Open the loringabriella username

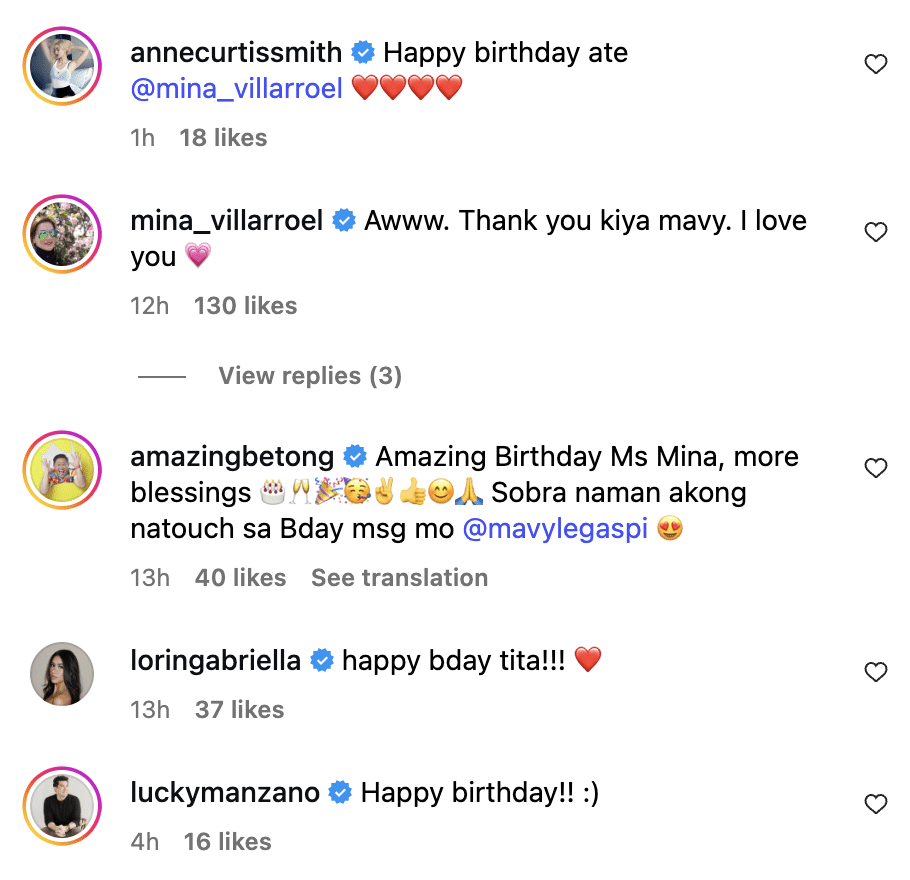click(216, 661)
